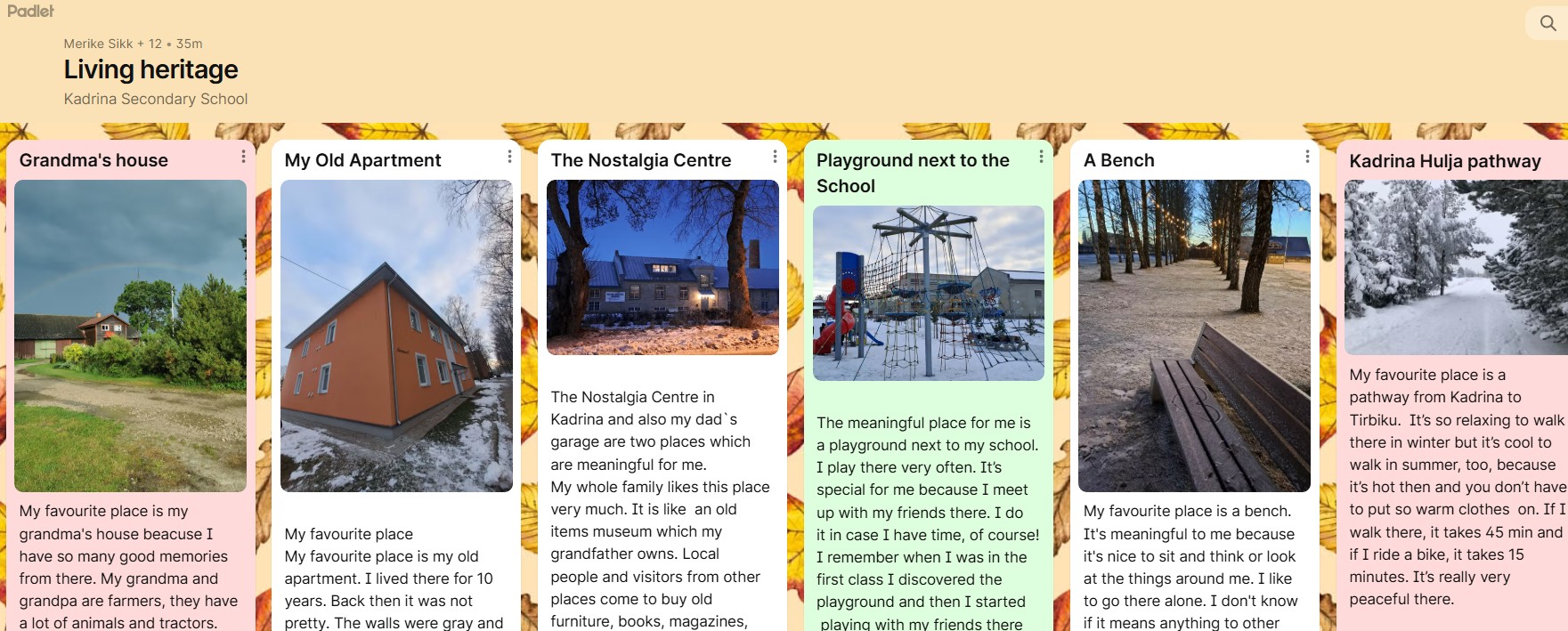Enlarge the playground photo
The image size is (1568, 631).
coord(928,293)
